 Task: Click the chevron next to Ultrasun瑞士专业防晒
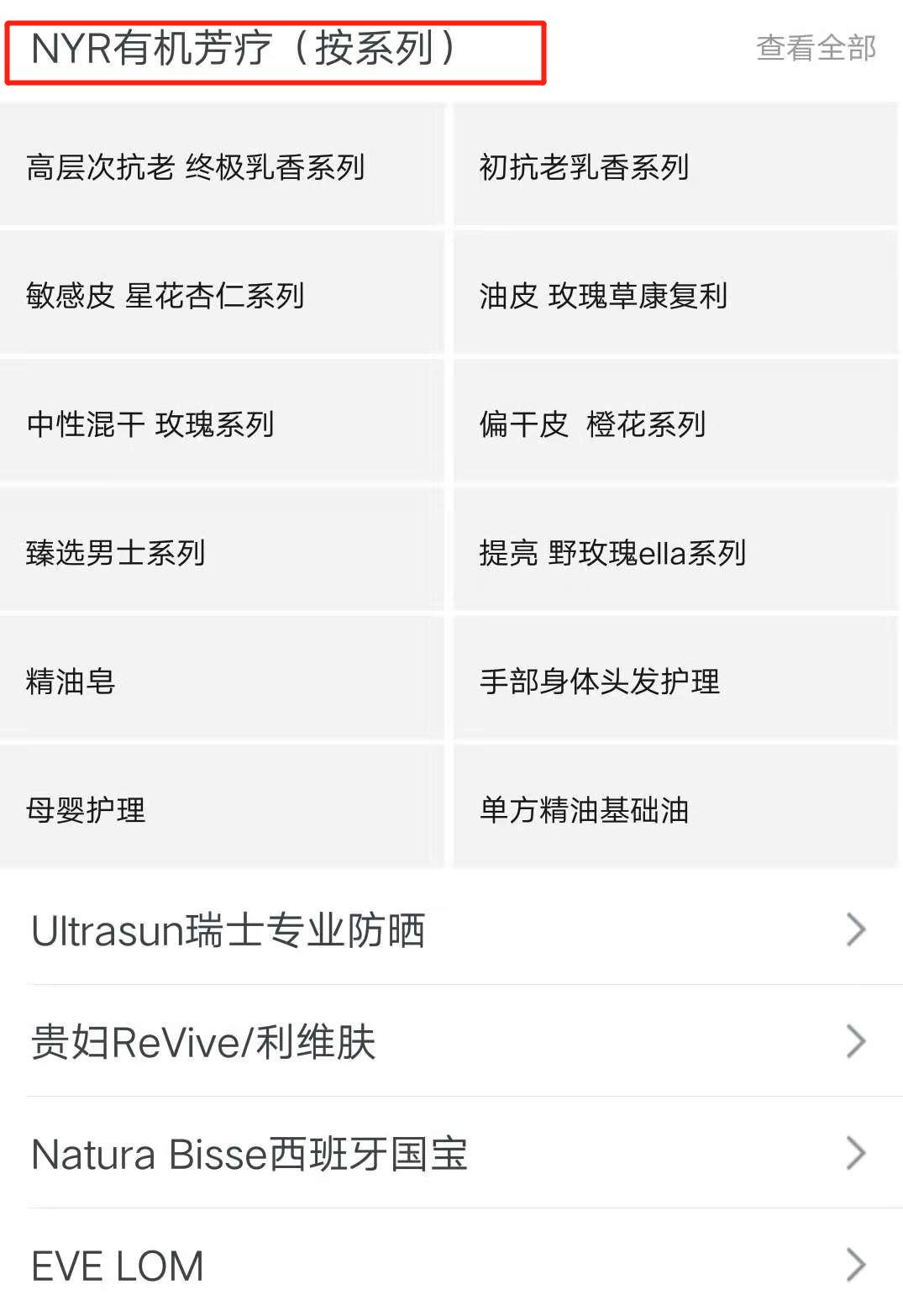coord(856,929)
